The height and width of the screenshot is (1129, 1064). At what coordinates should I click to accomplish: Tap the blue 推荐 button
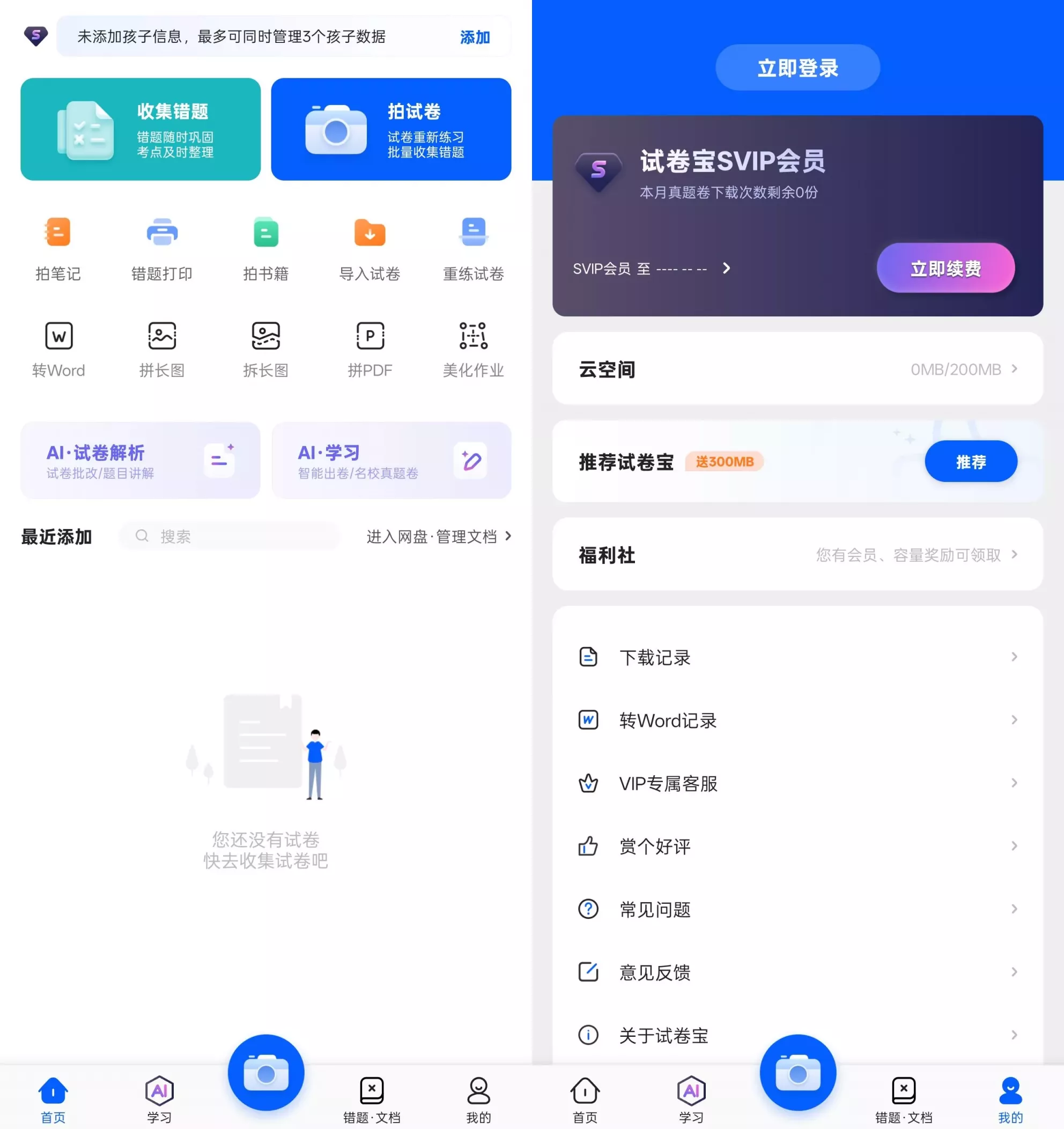coord(970,462)
